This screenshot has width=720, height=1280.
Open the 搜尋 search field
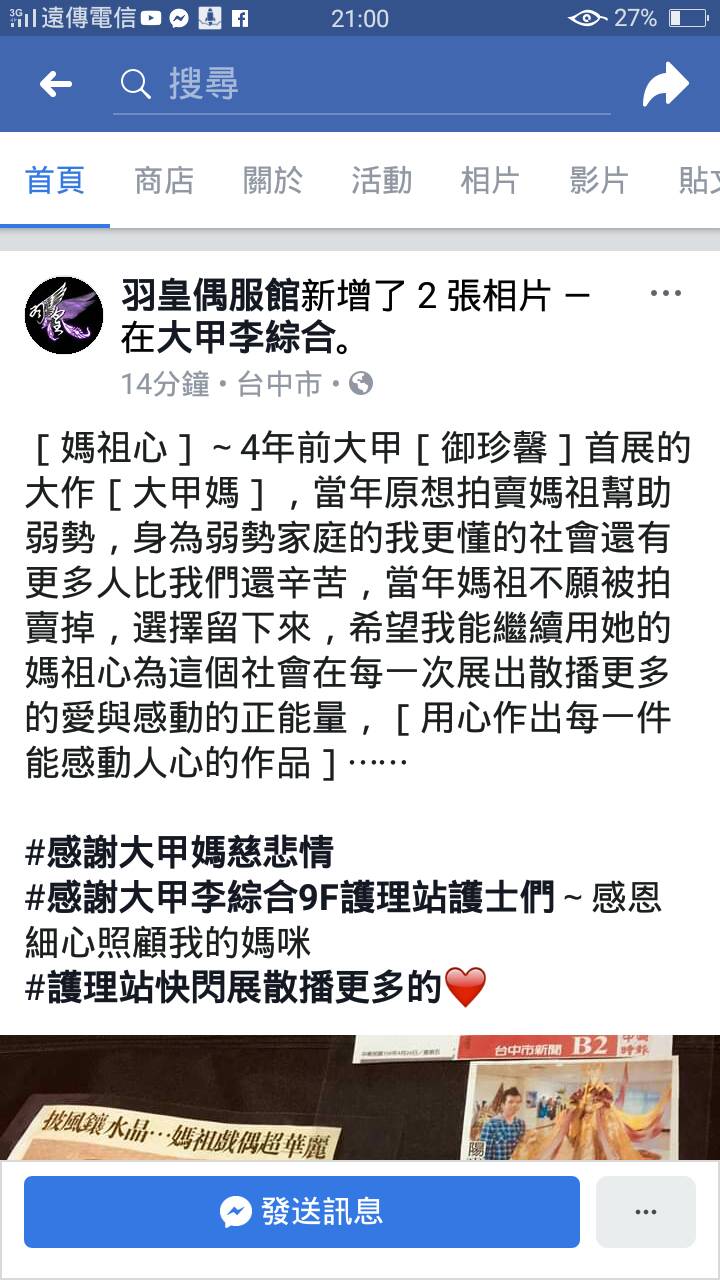point(360,85)
